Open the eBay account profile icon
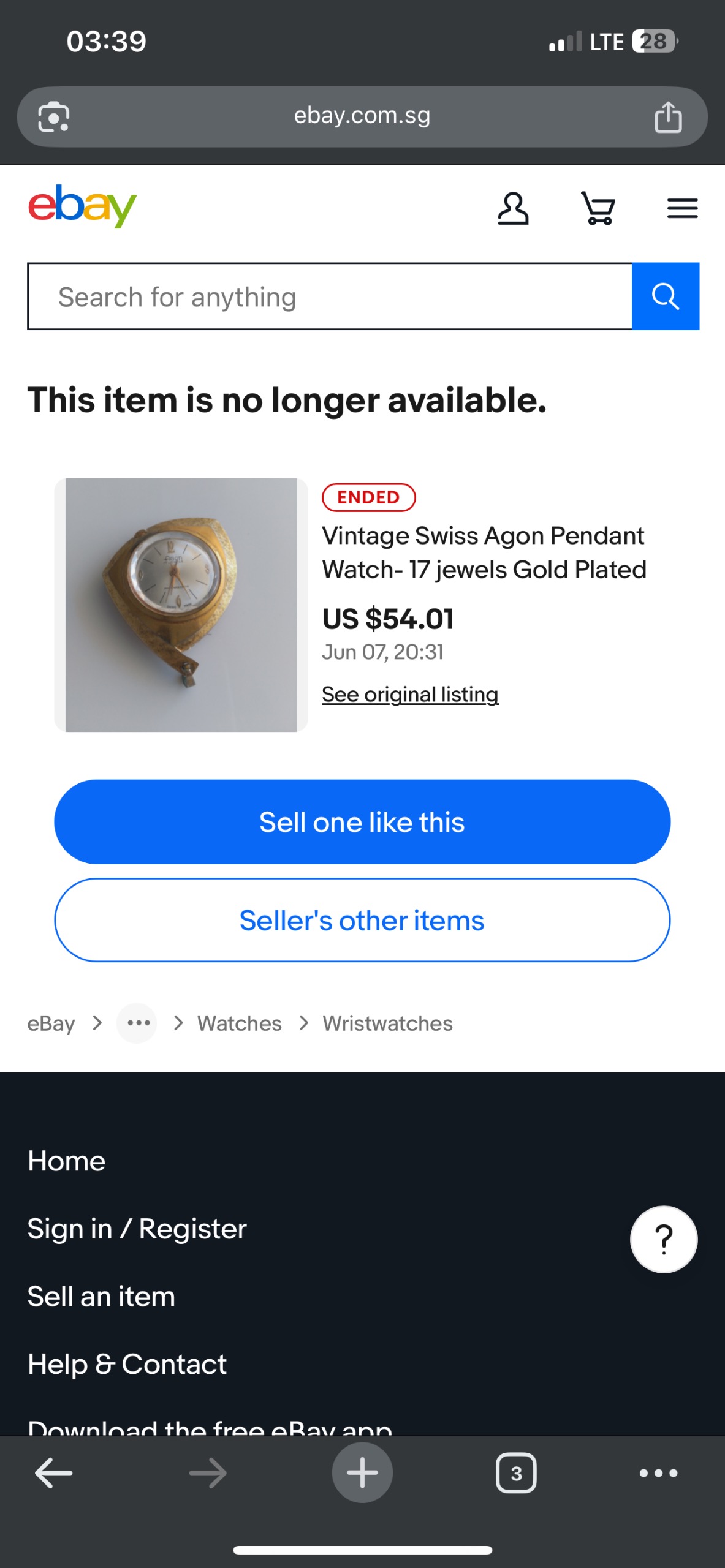The height and width of the screenshot is (1568, 725). (x=512, y=209)
